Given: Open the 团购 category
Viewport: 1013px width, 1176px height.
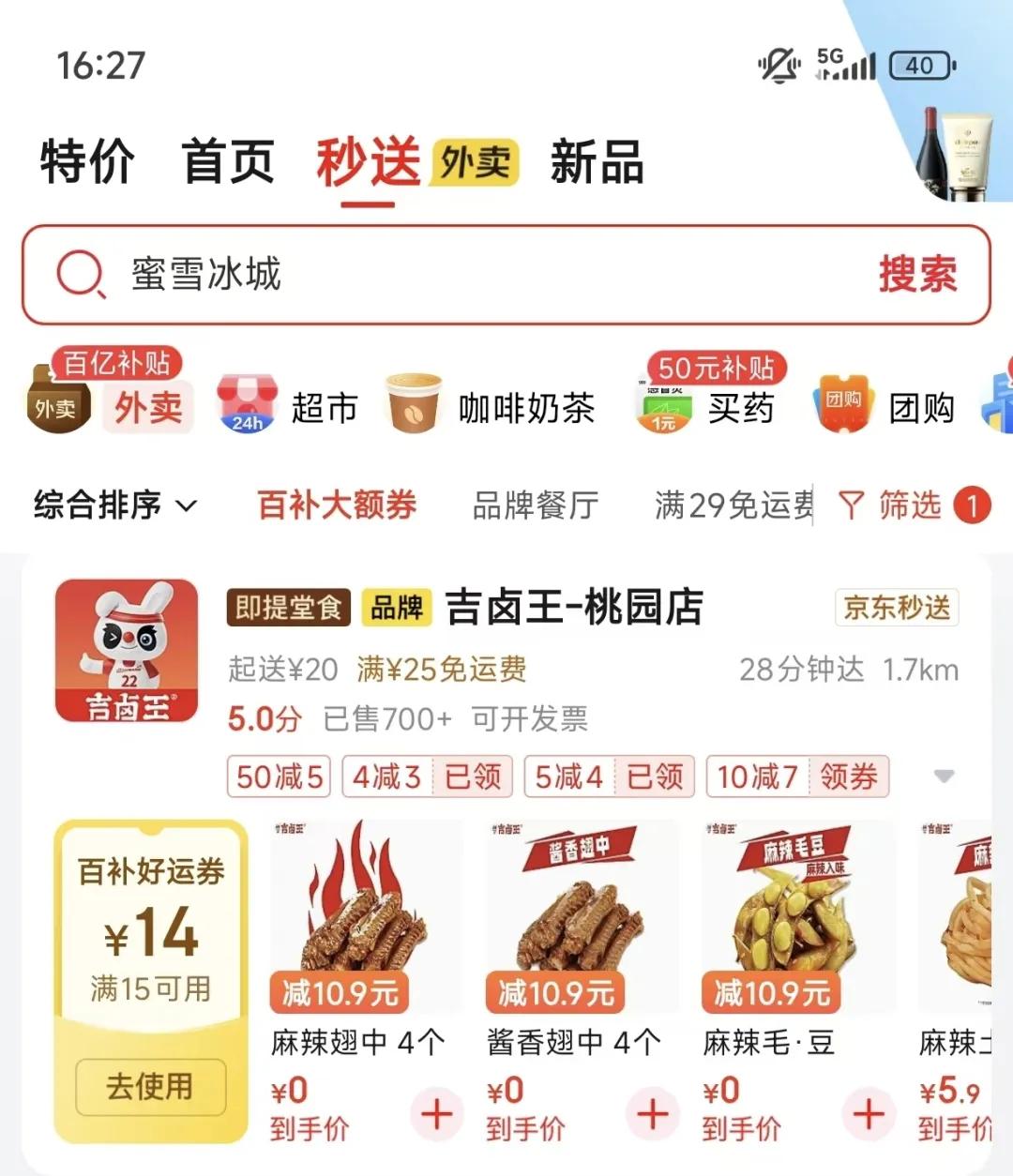Looking at the screenshot, I should coord(885,408).
